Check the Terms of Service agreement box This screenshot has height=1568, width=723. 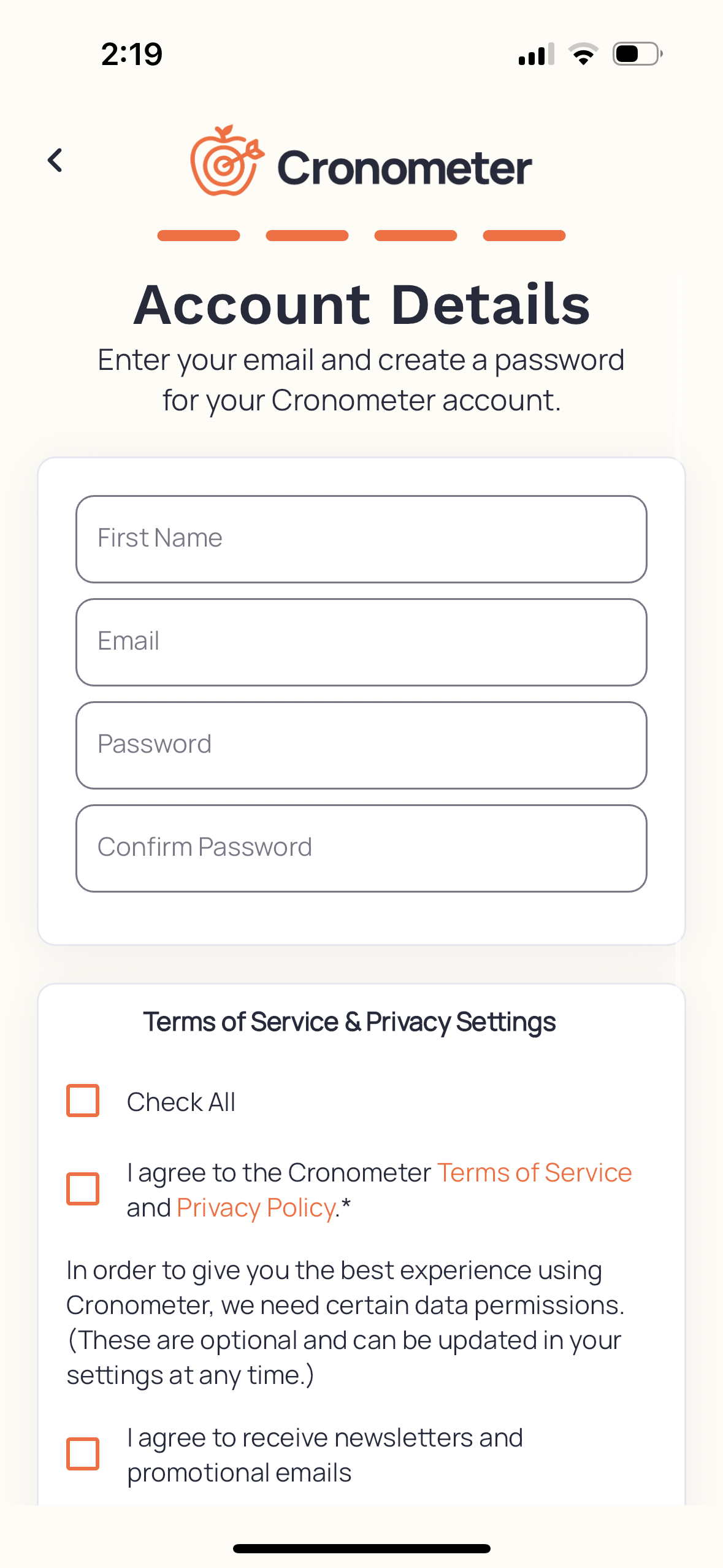[83, 1189]
